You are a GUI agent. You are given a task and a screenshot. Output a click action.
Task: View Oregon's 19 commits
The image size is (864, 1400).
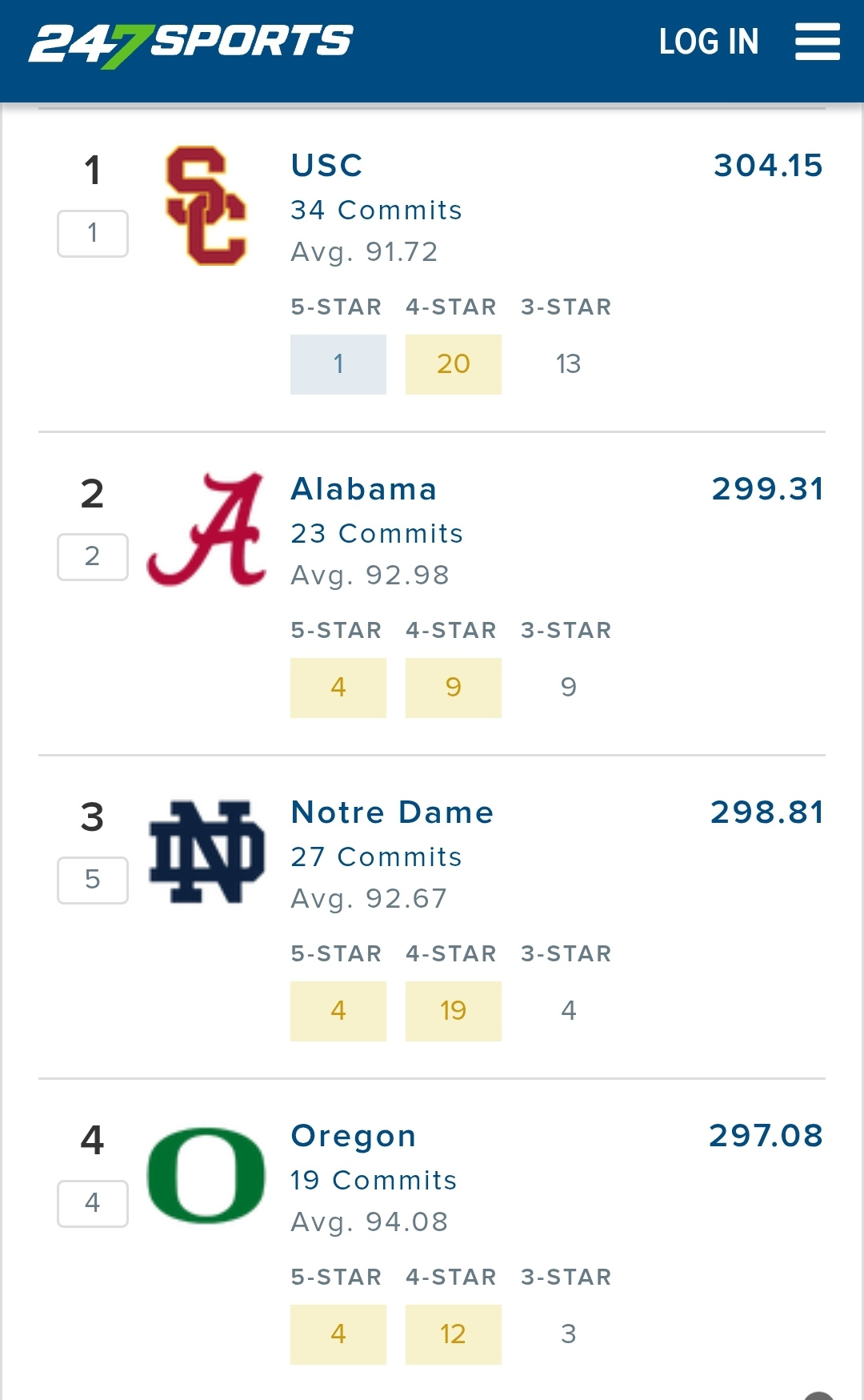(374, 1181)
